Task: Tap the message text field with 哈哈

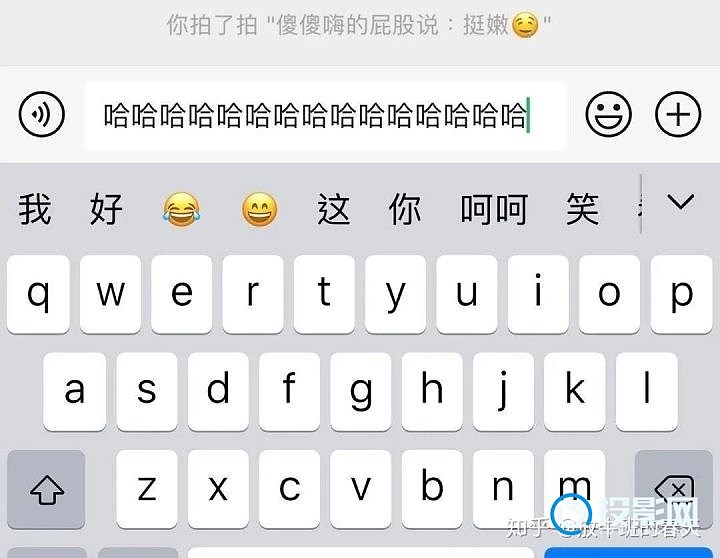Action: [324, 116]
